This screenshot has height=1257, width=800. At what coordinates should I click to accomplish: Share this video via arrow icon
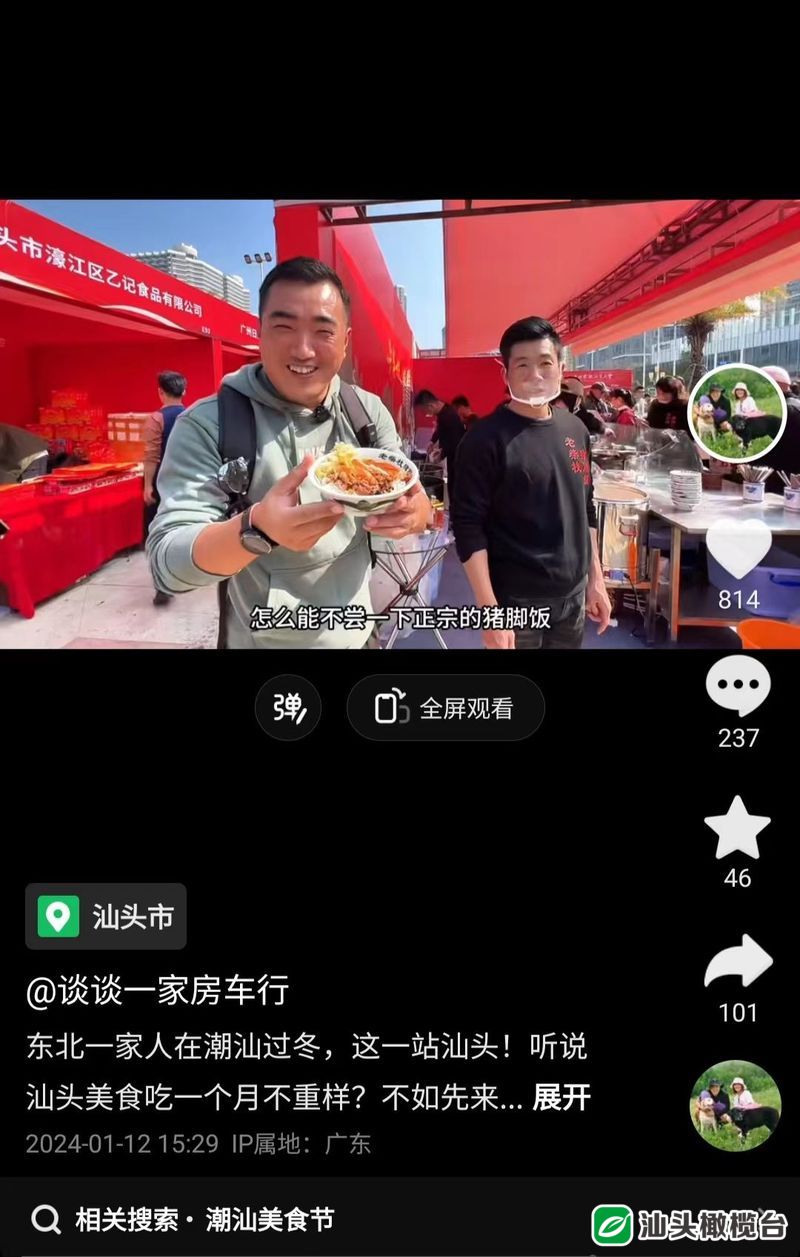click(738, 963)
